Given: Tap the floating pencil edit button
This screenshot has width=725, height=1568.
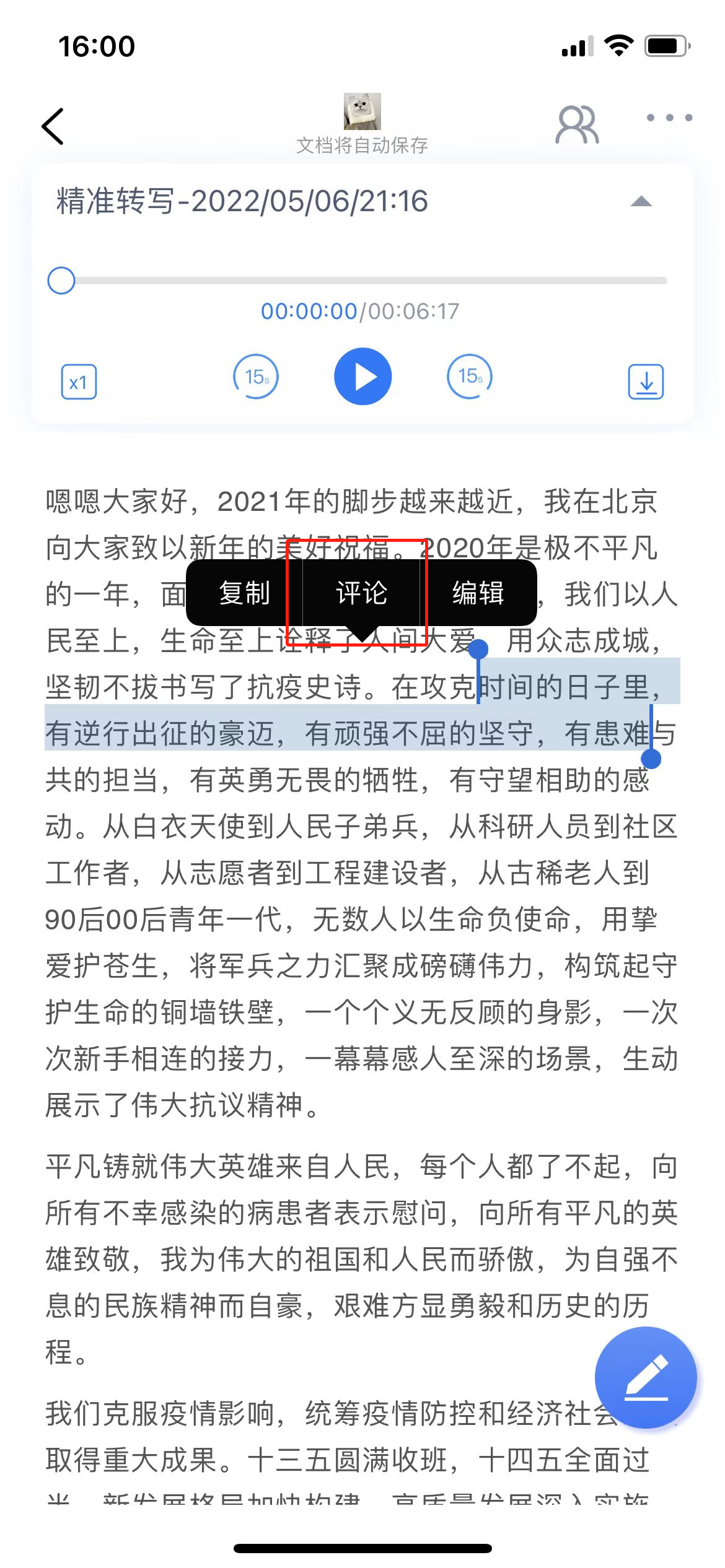Looking at the screenshot, I should [646, 1377].
